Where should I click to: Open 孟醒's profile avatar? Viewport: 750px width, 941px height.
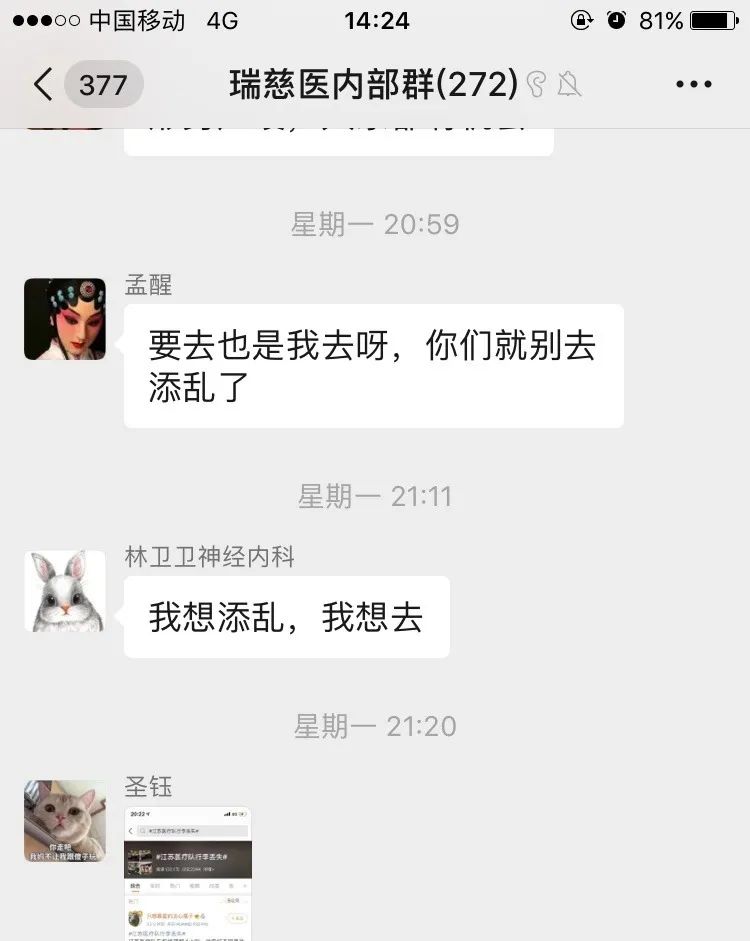tap(65, 319)
